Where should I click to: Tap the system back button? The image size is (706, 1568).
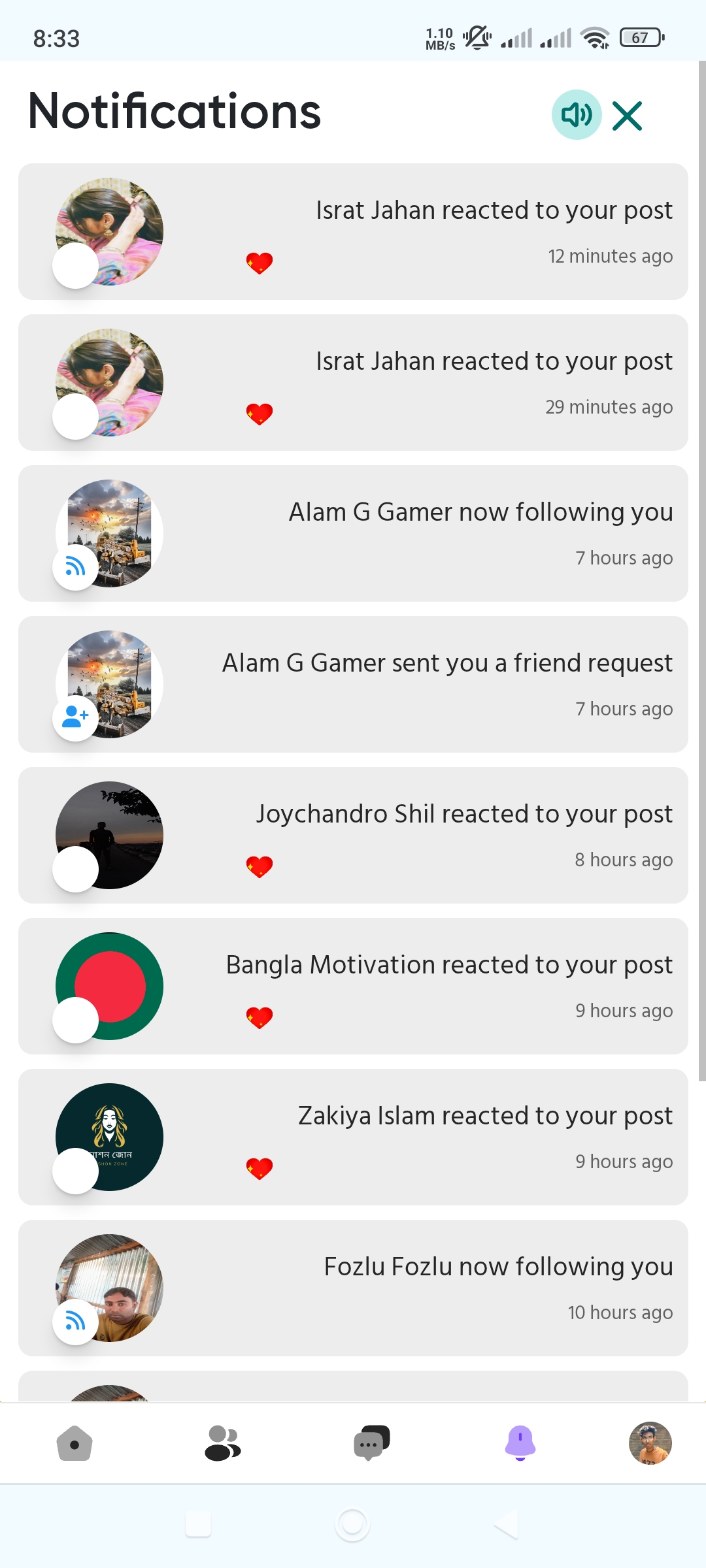506,1524
